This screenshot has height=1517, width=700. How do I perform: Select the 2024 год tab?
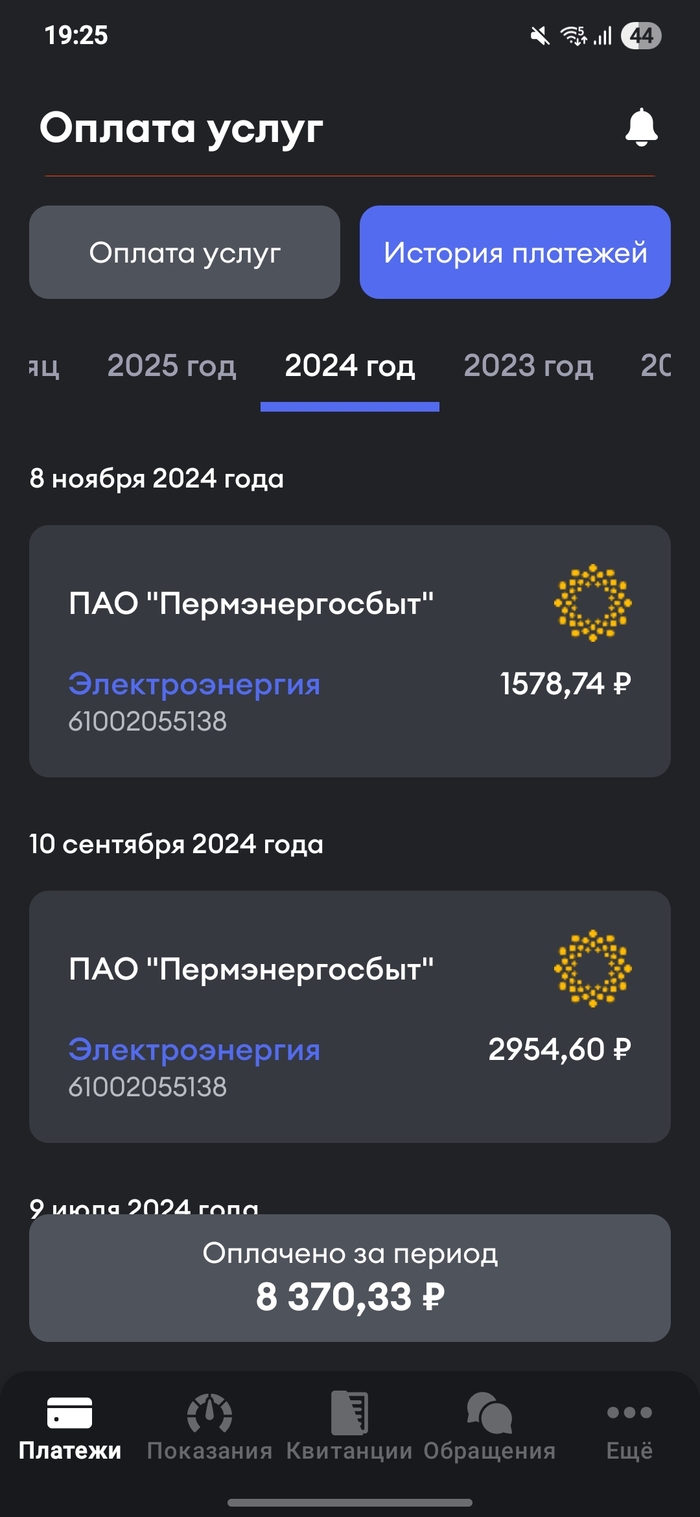point(350,366)
